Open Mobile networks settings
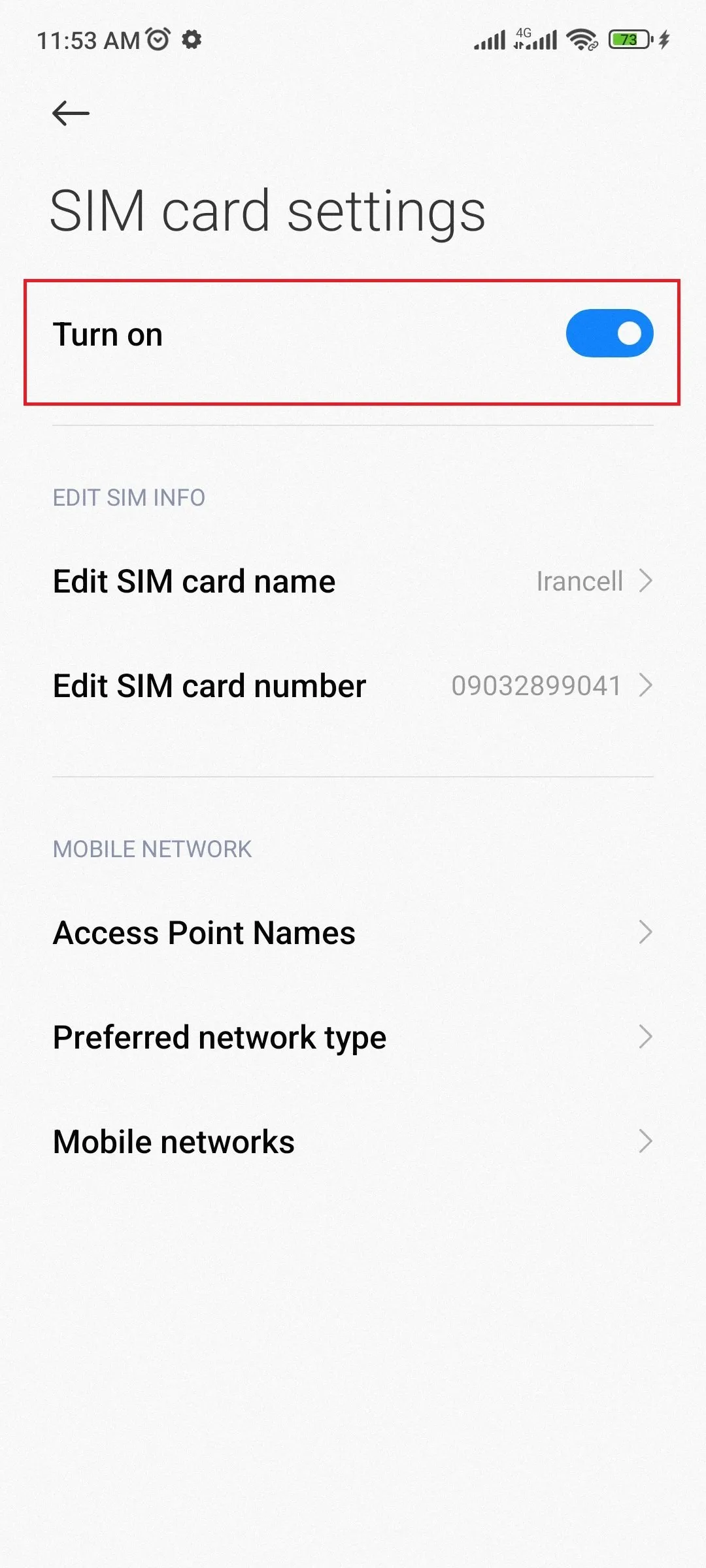This screenshot has width=706, height=1568. 353,1141
